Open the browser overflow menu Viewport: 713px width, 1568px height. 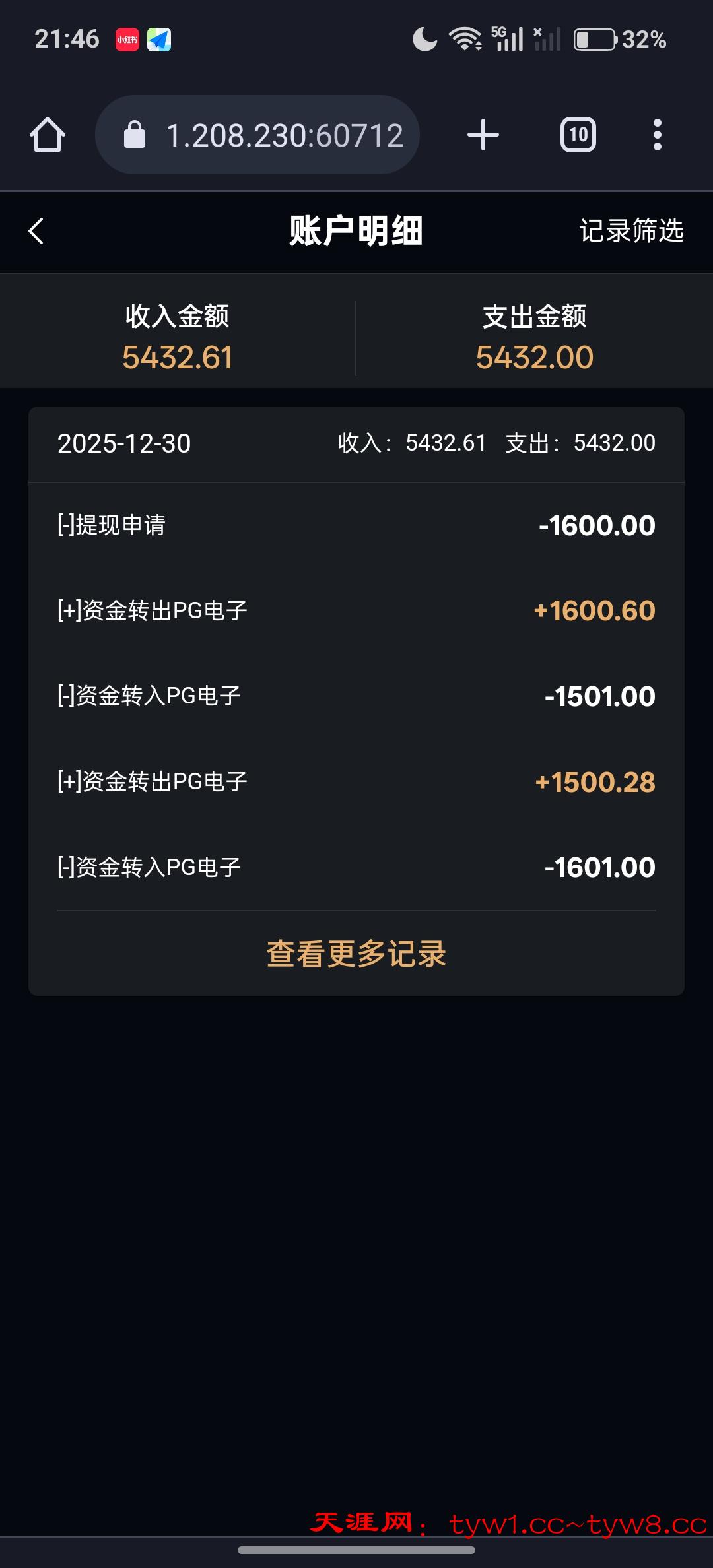(x=657, y=135)
